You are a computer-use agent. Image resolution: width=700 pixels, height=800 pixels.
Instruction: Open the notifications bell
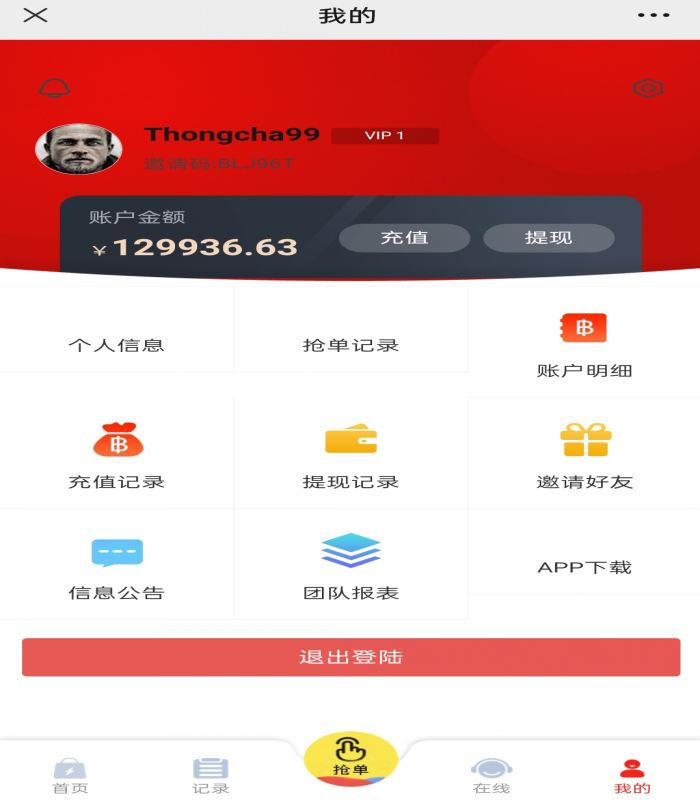[54, 88]
